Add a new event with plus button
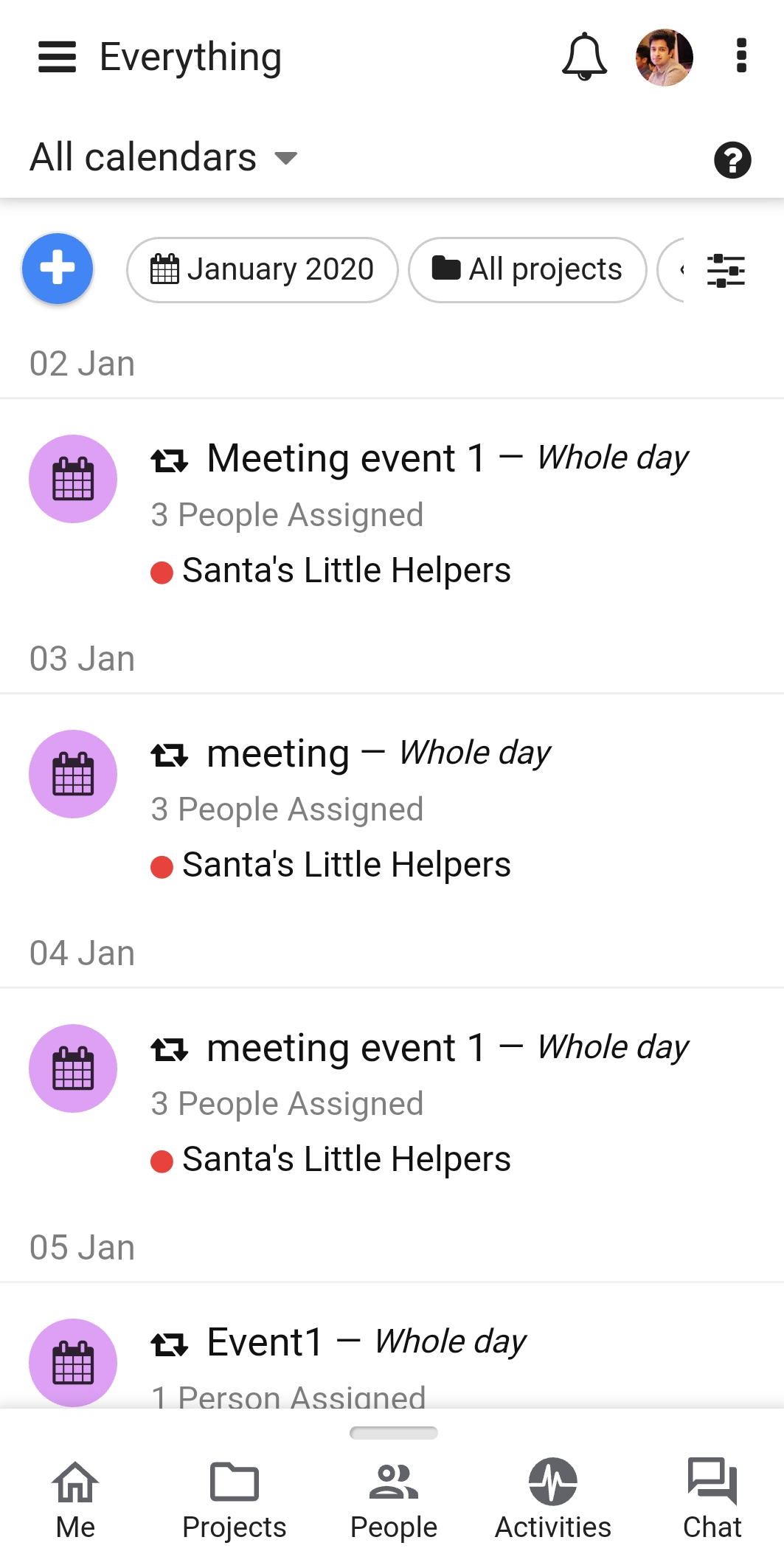Image resolution: width=784 pixels, height=1554 pixels. click(58, 269)
